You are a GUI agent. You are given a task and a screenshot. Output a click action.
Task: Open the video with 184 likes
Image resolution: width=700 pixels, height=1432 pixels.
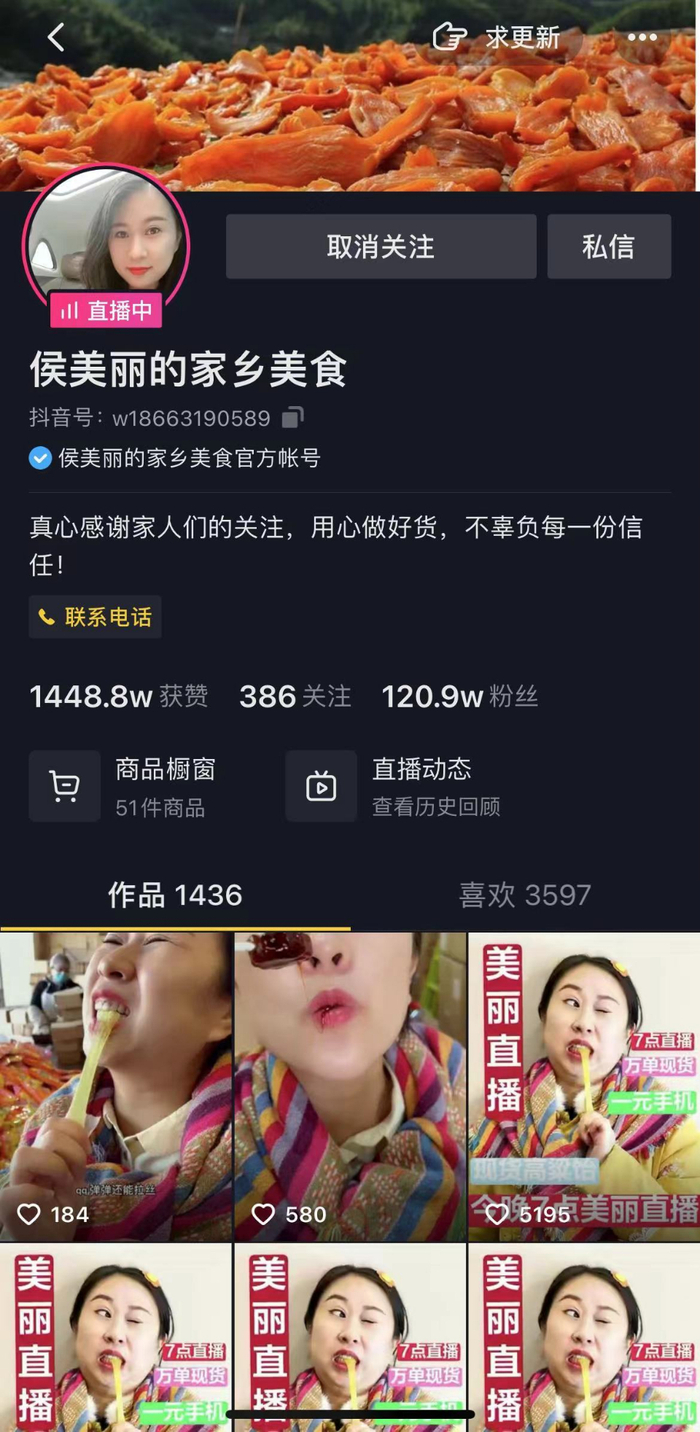[116, 1086]
